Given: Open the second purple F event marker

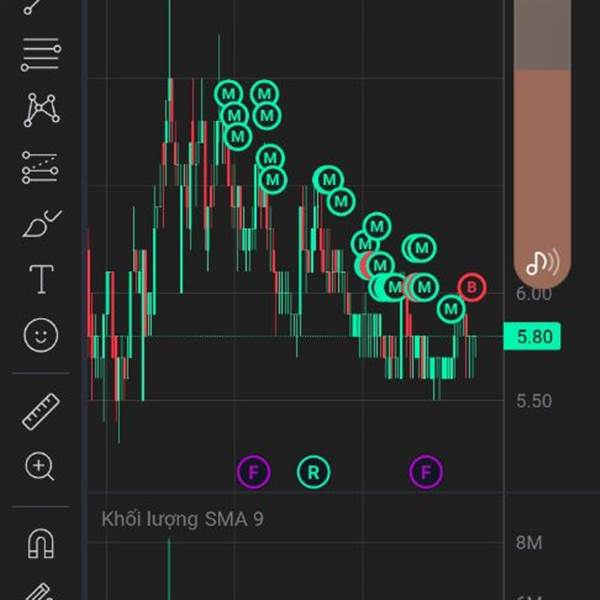Looking at the screenshot, I should tap(426, 471).
